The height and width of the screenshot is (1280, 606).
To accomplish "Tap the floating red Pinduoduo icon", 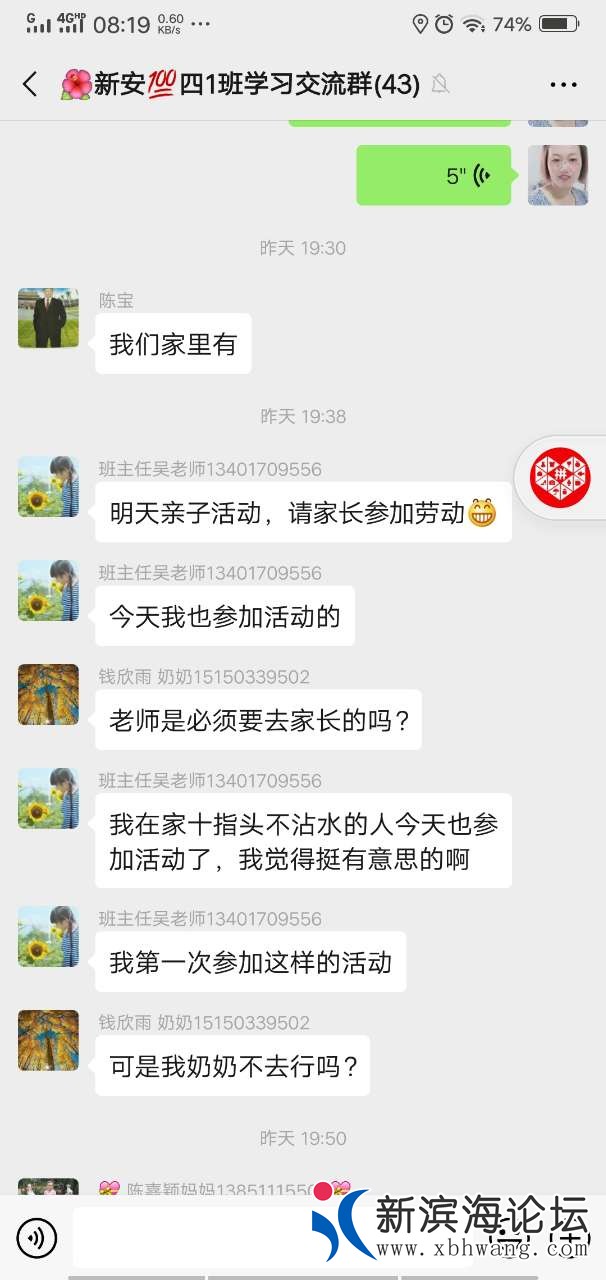I will tap(560, 477).
